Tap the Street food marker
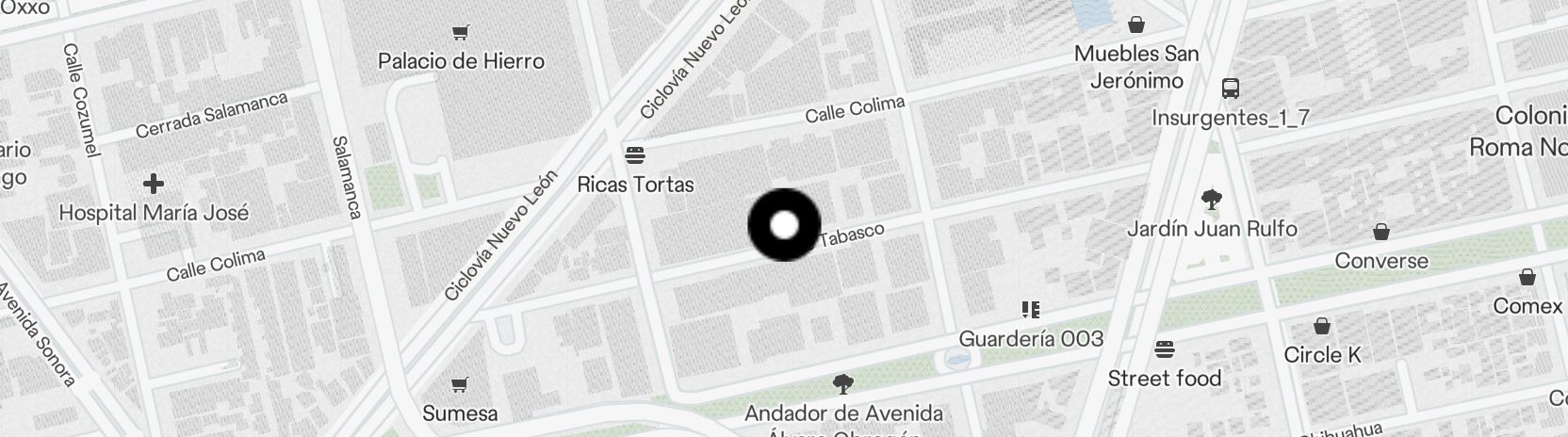Image resolution: width=1568 pixels, height=437 pixels. 1165,349
